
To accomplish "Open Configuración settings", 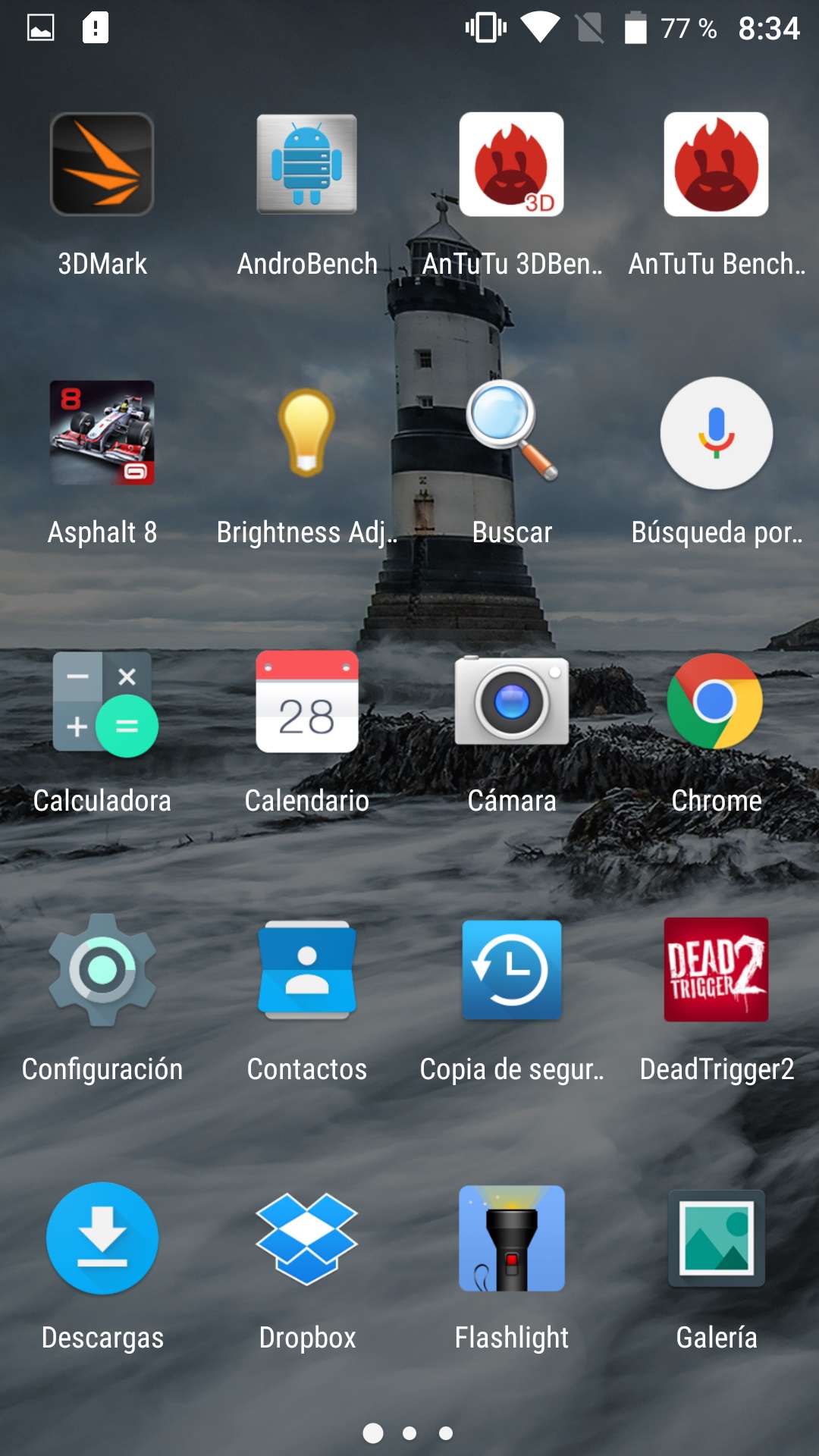I will click(102, 970).
